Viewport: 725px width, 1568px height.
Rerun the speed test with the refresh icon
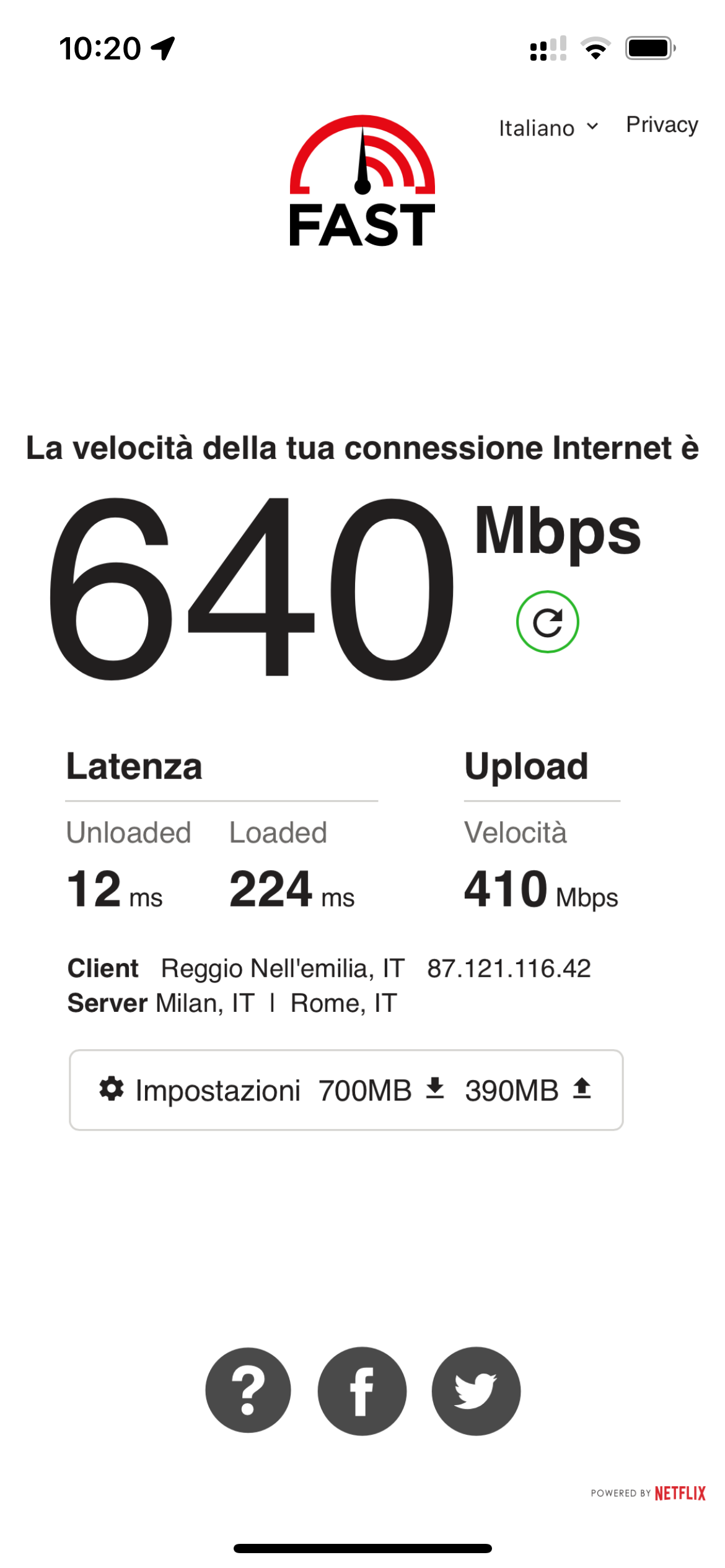(x=547, y=622)
